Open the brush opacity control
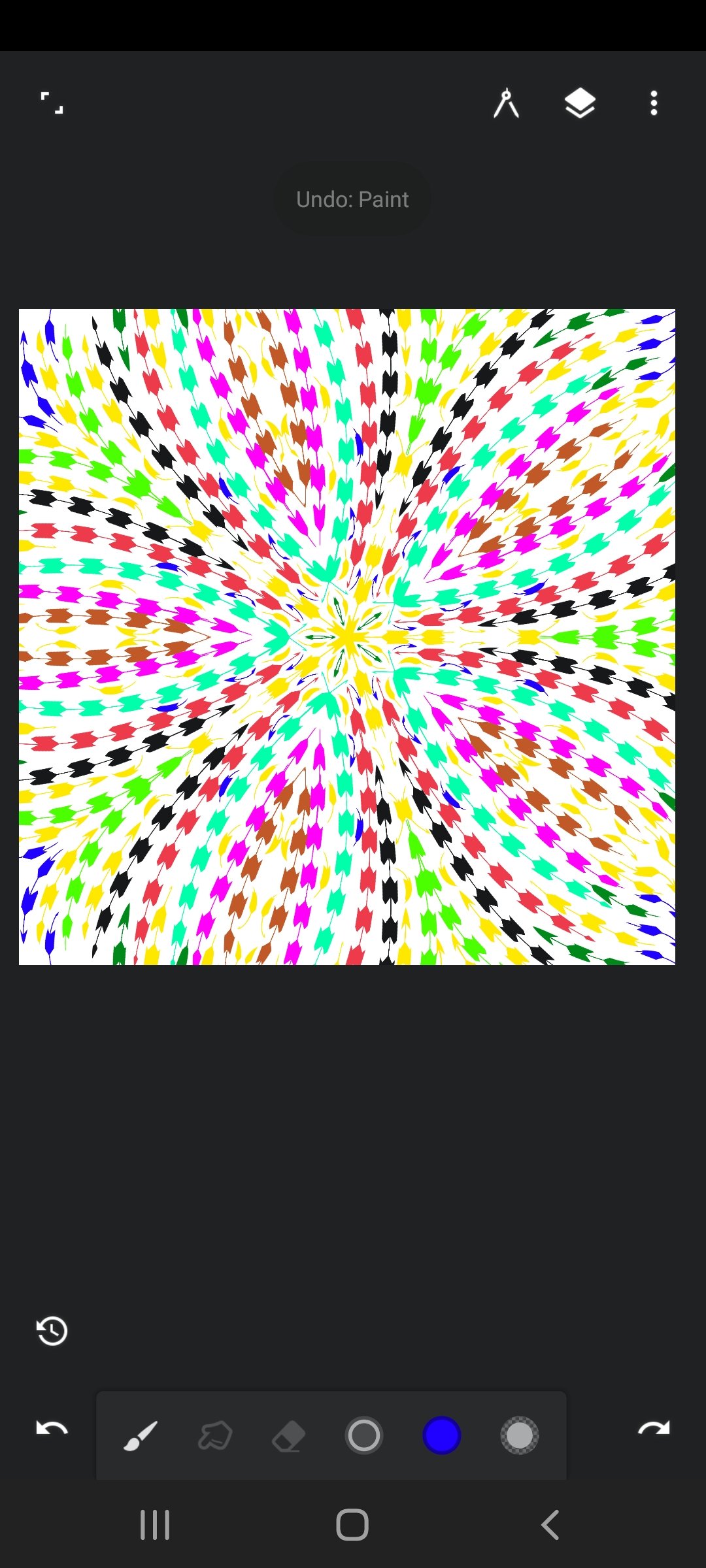706x1568 pixels. click(x=520, y=1435)
